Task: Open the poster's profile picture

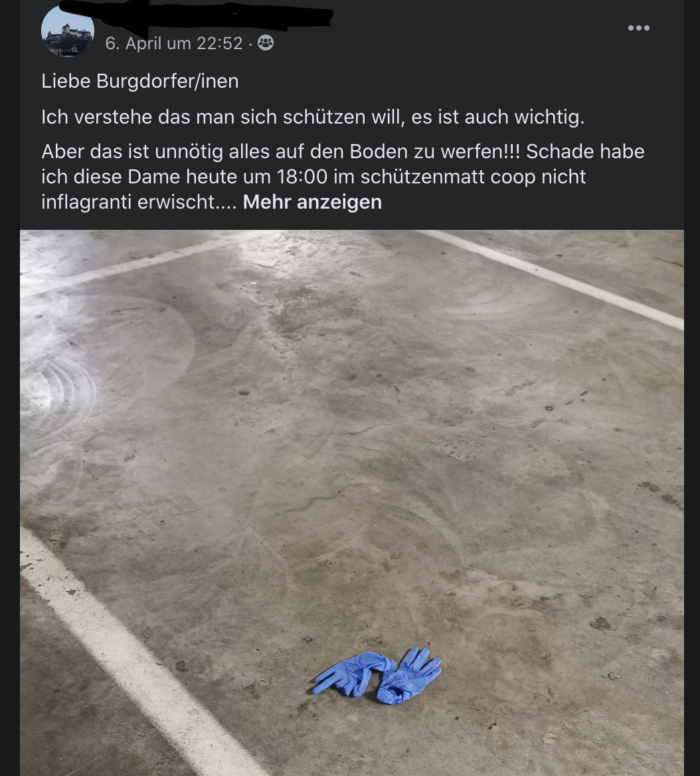Action: coord(67,32)
